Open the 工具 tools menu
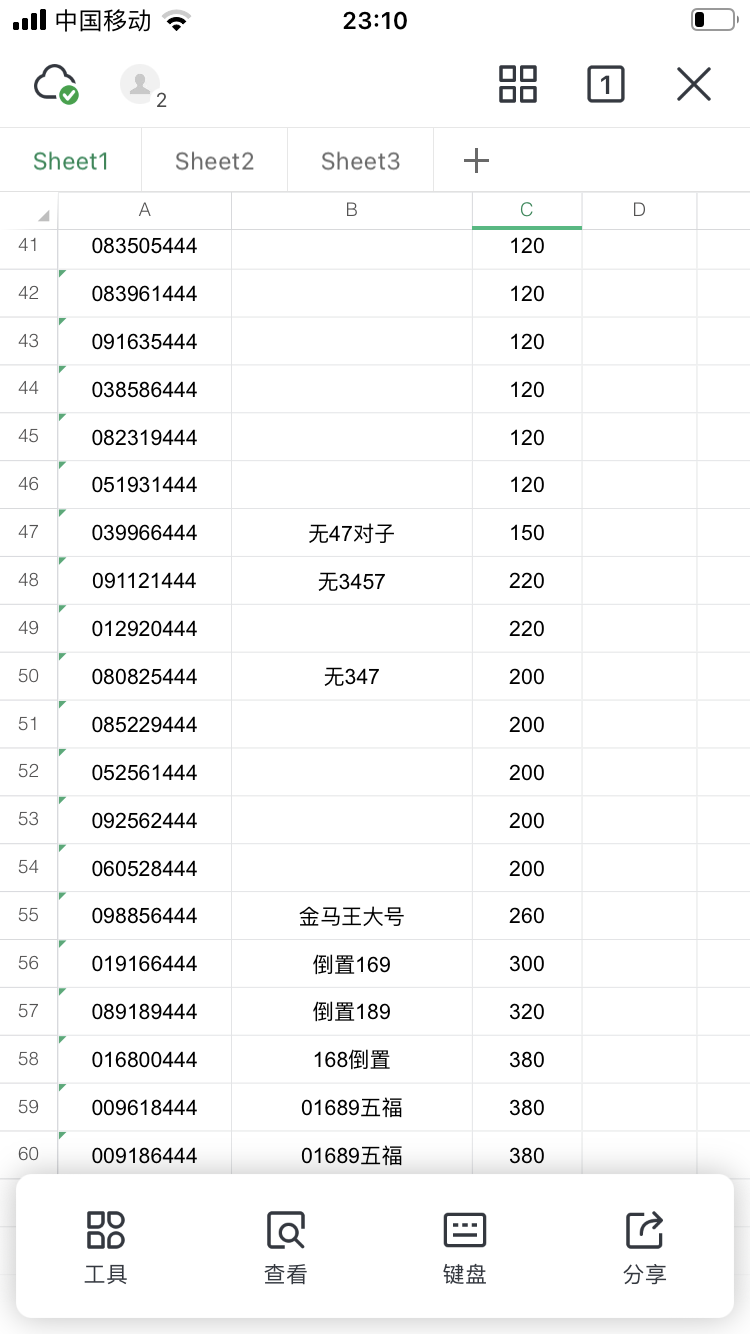Viewport: 750px width, 1334px height. (106, 1246)
